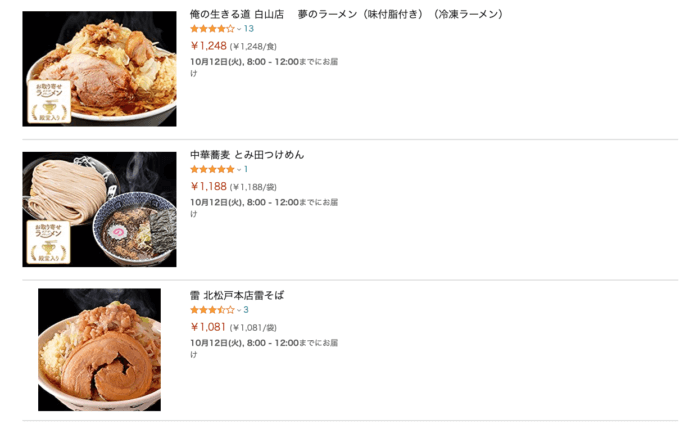
Task: Tap the 雷そば product image
Action: point(99,349)
